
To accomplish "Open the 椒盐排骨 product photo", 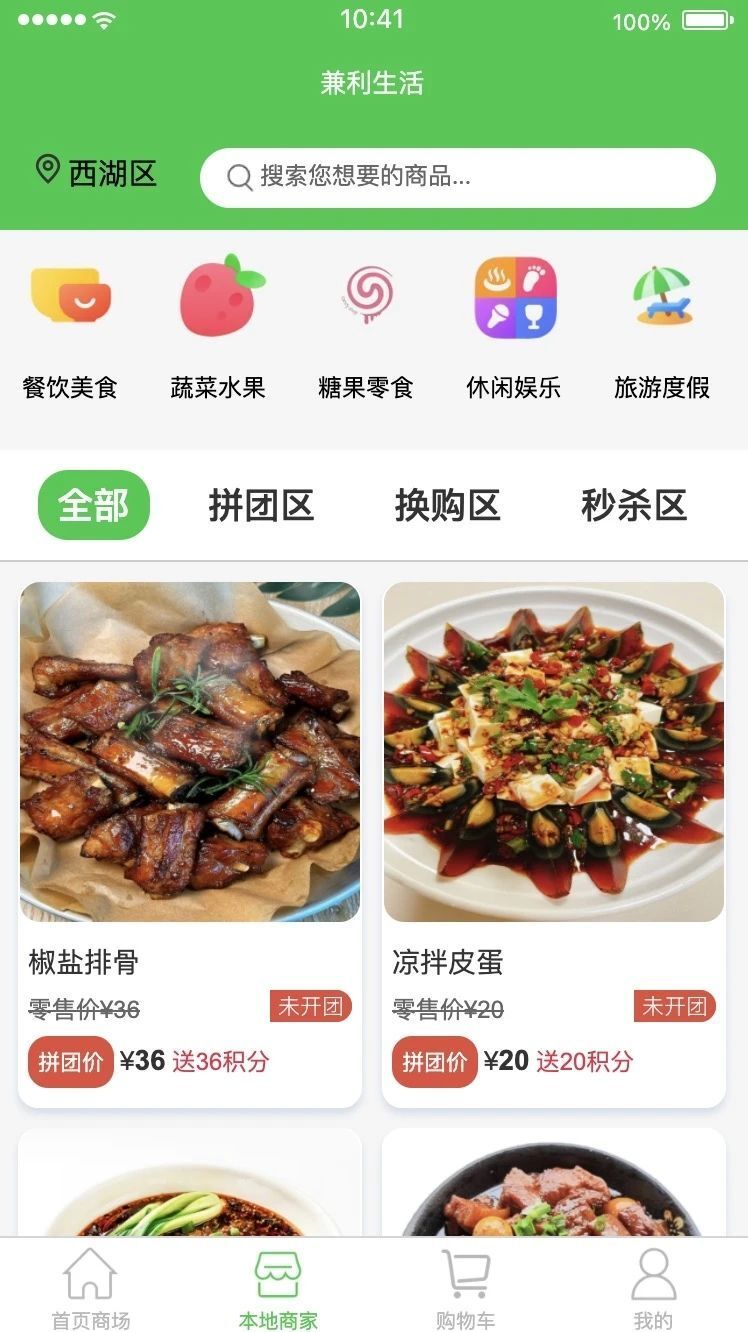I will (x=190, y=752).
